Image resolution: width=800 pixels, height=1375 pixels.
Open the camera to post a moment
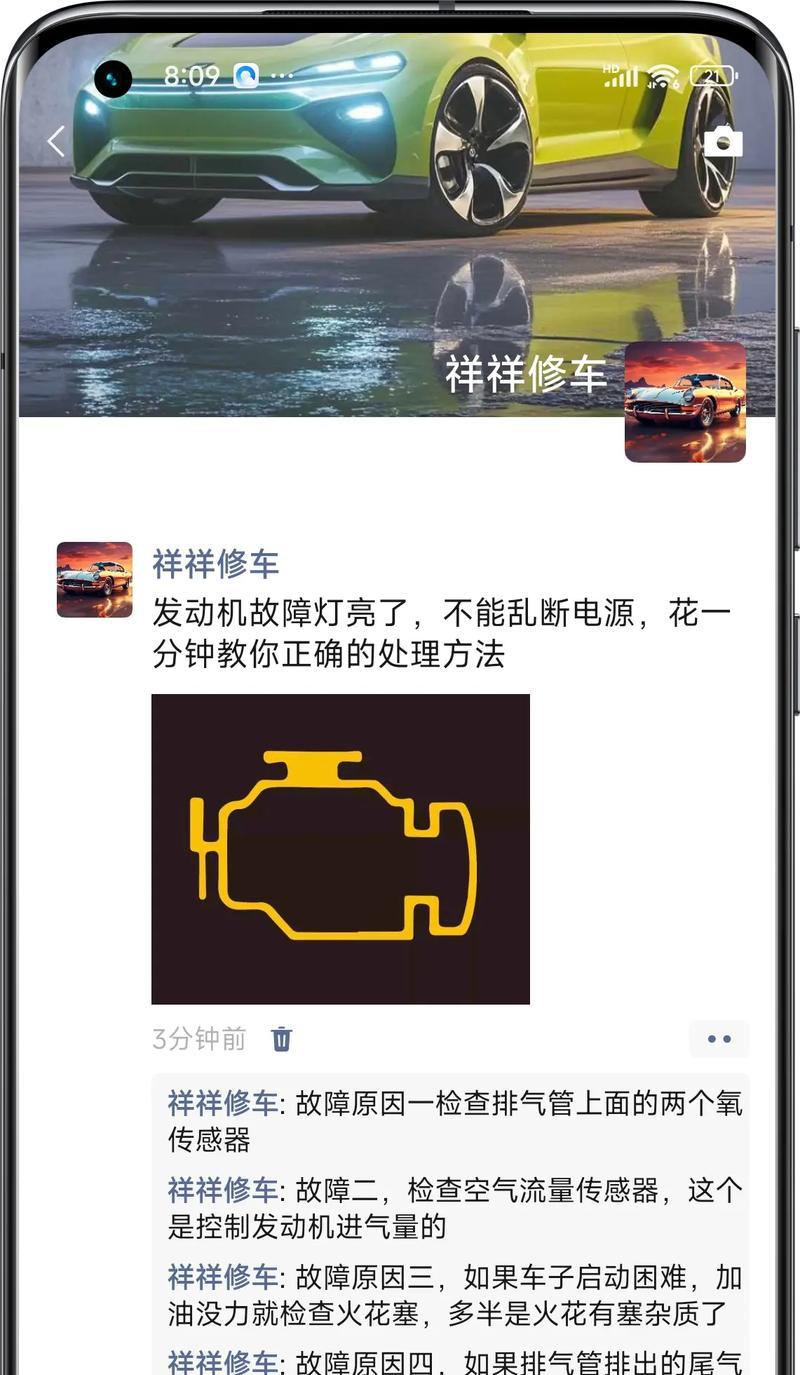(x=723, y=142)
